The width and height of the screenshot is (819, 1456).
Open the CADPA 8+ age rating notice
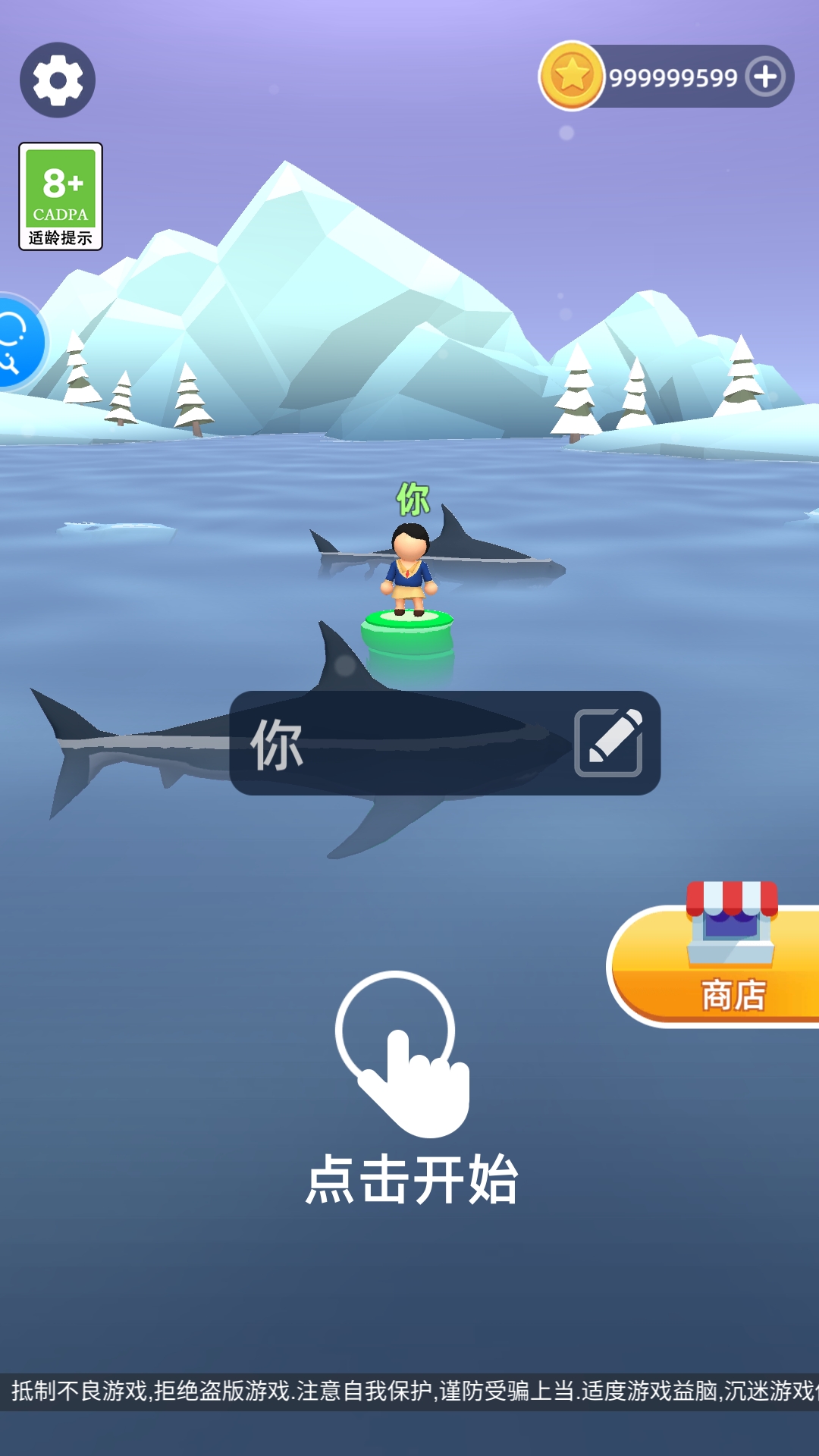click(x=61, y=196)
